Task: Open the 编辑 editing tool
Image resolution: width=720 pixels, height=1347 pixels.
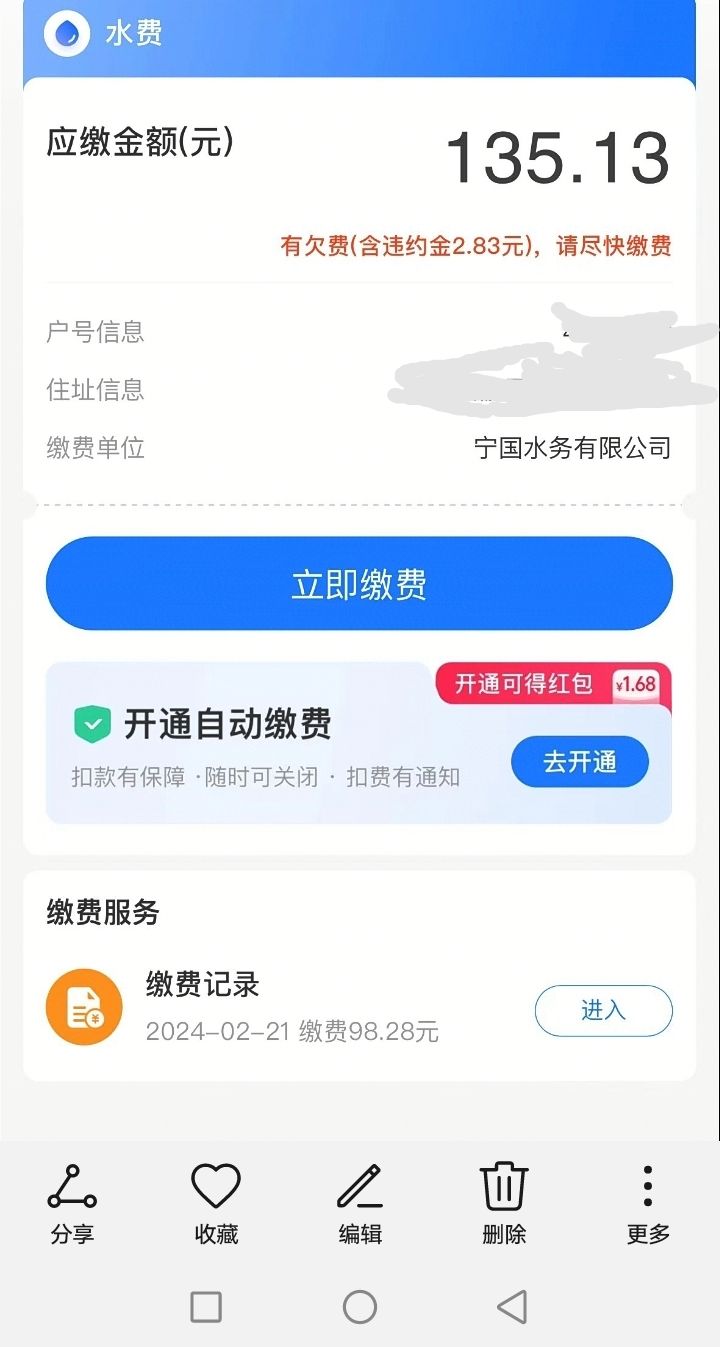Action: pos(360,1205)
